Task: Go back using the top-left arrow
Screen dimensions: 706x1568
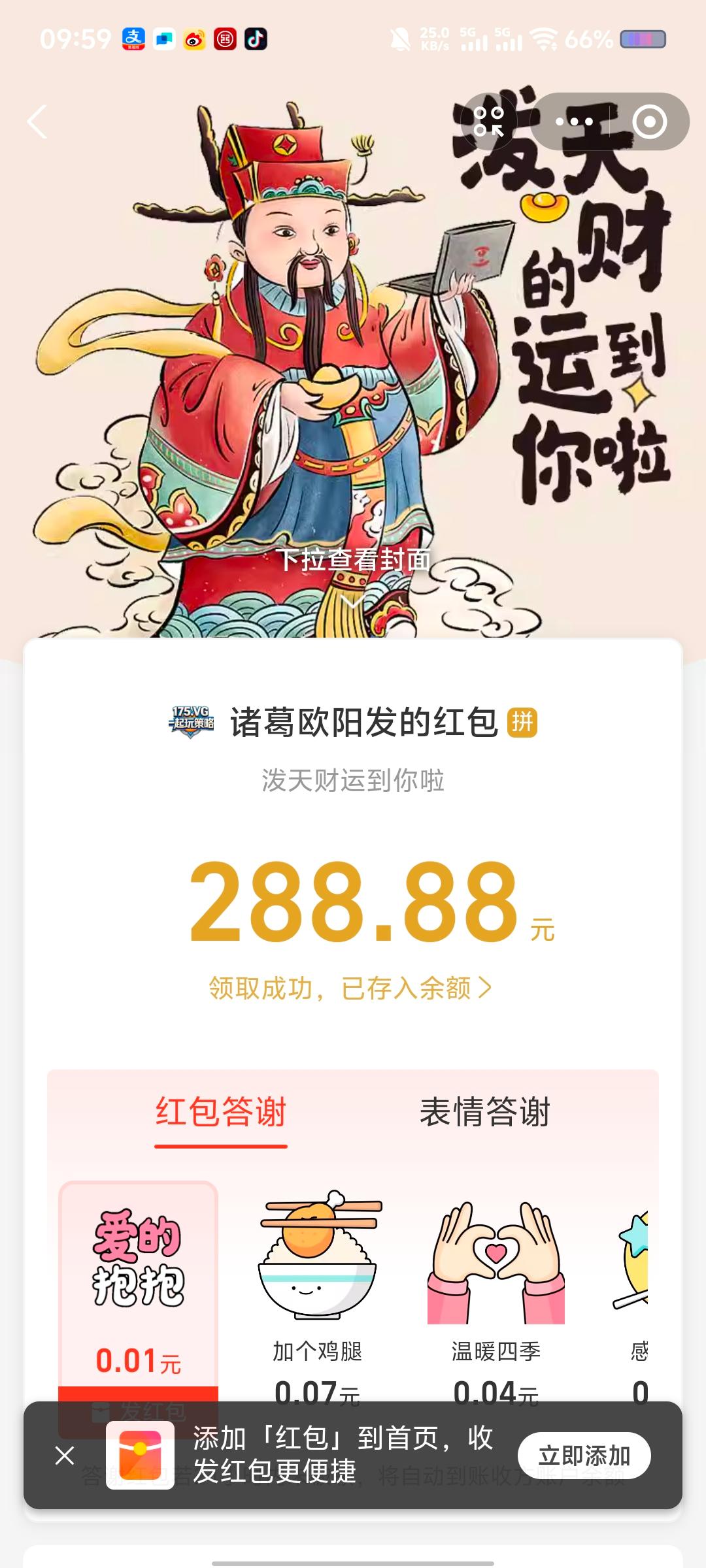Action: (37, 122)
